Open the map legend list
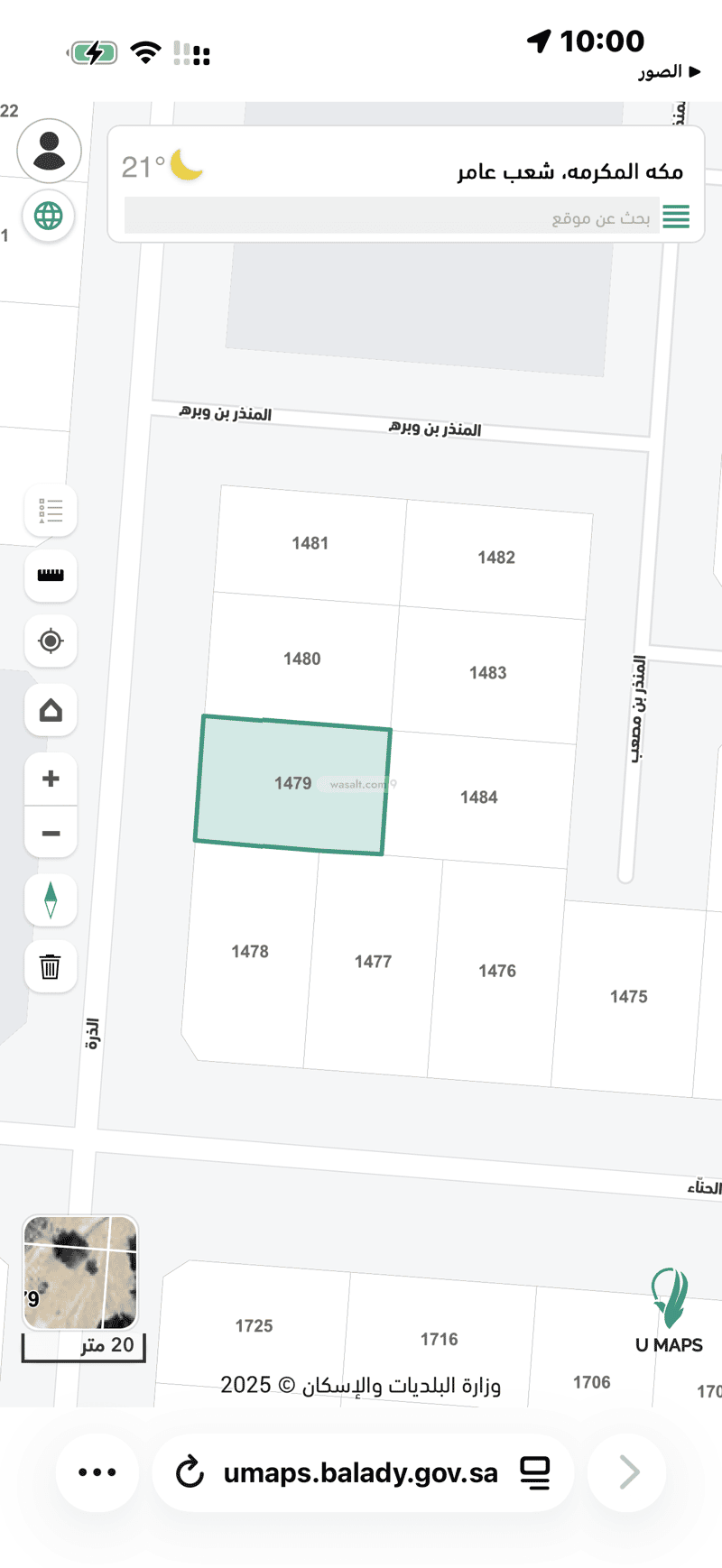722x1568 pixels. (51, 511)
